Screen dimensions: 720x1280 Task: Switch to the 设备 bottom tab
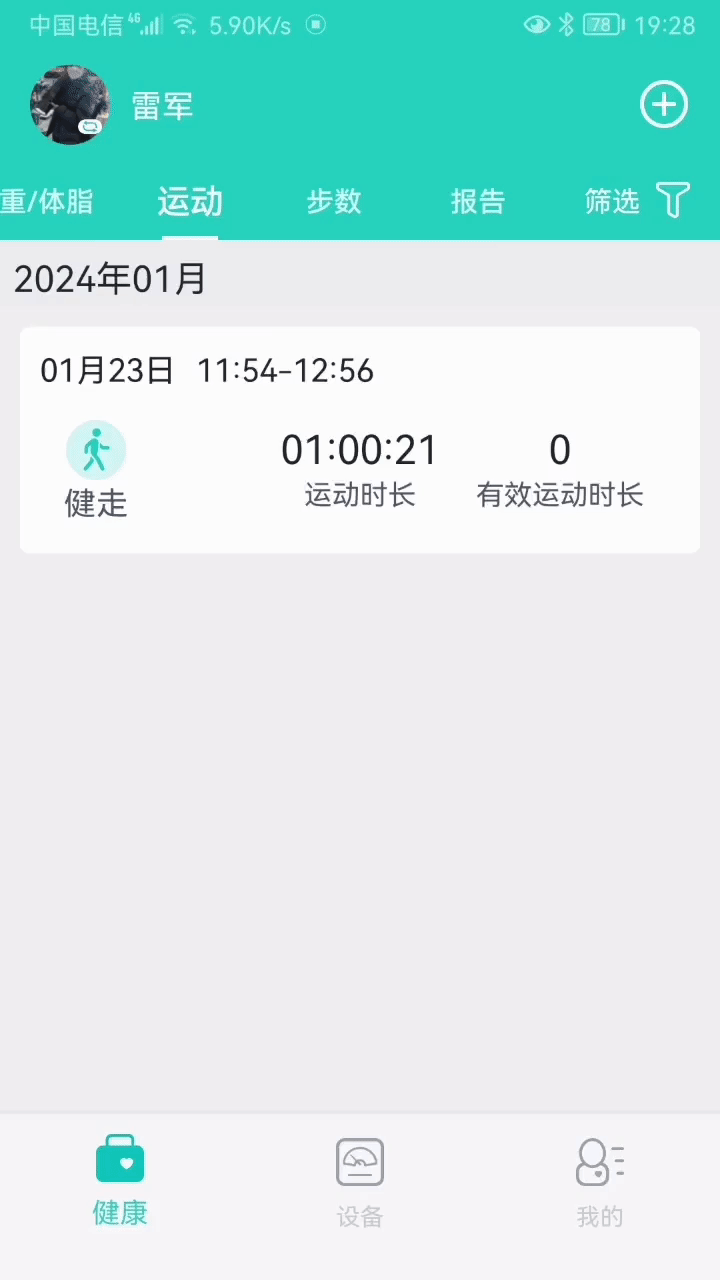pos(360,1183)
